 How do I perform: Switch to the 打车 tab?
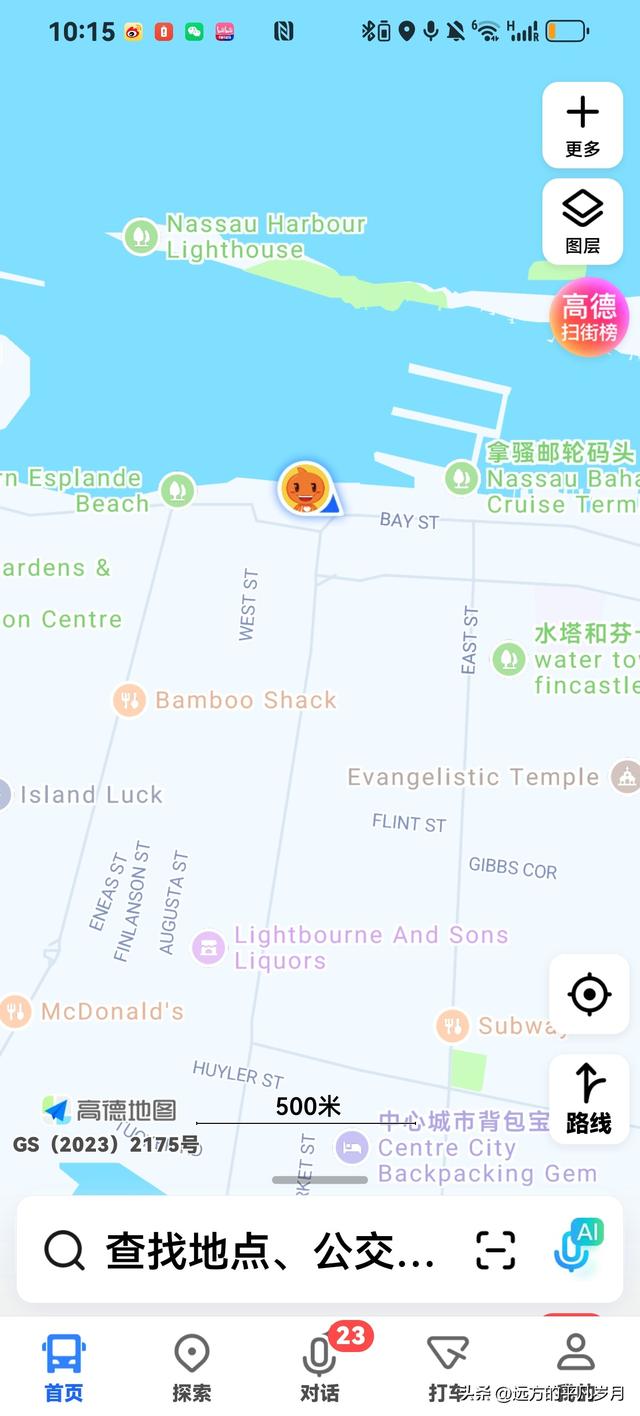click(447, 1367)
